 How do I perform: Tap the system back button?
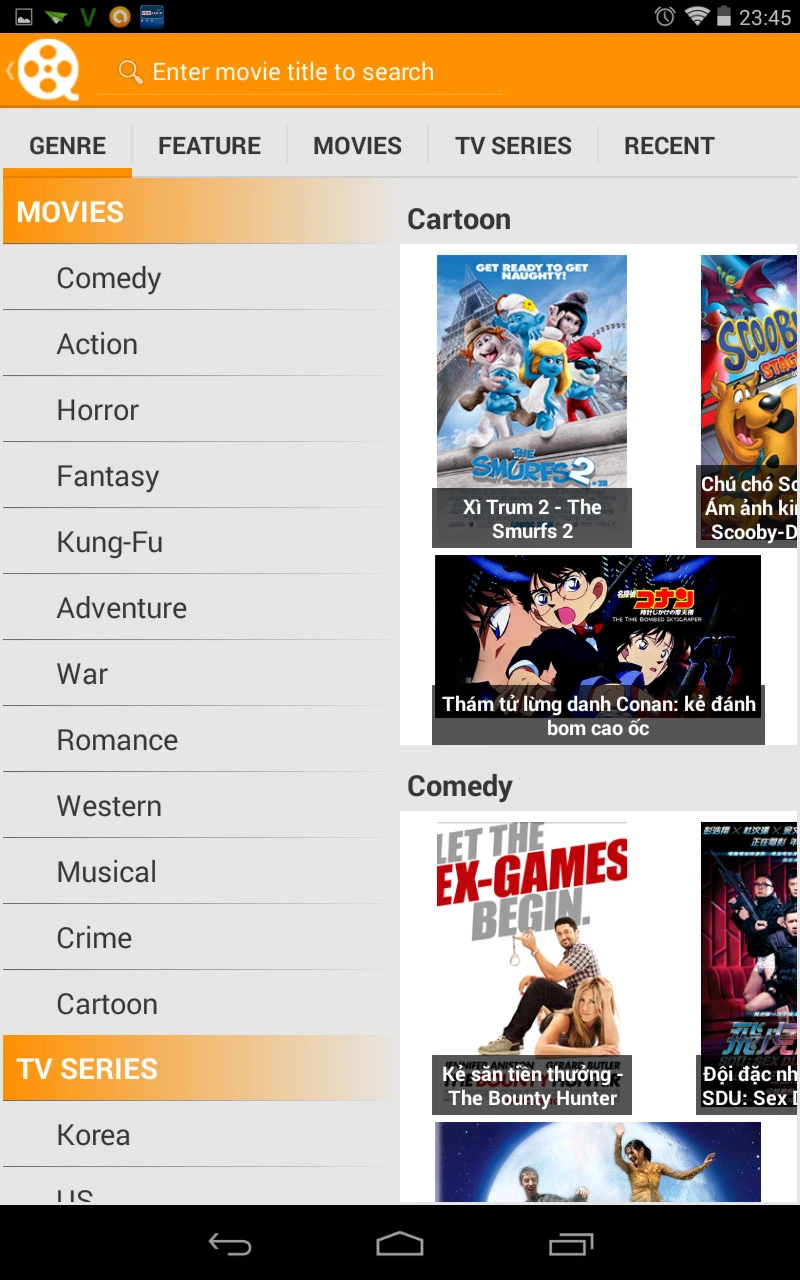coord(230,1244)
